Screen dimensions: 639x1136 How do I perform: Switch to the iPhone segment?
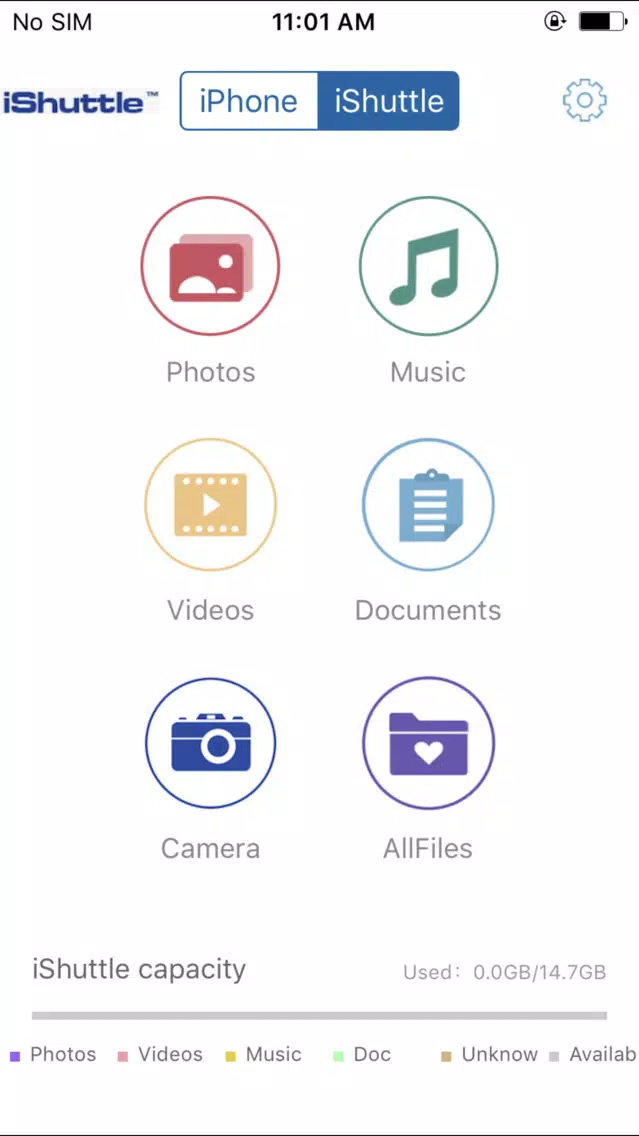tap(248, 101)
